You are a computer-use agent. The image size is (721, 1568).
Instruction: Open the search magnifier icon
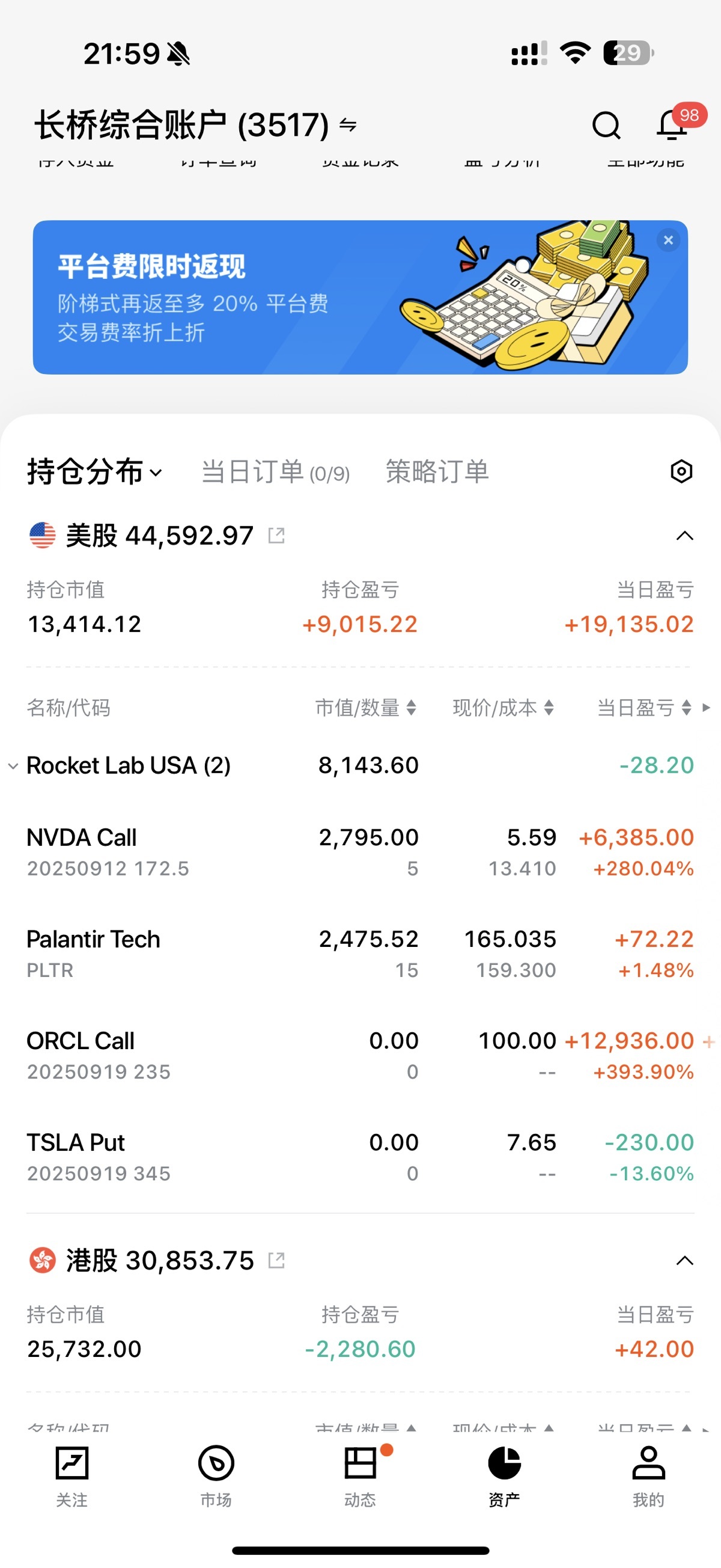pos(606,126)
